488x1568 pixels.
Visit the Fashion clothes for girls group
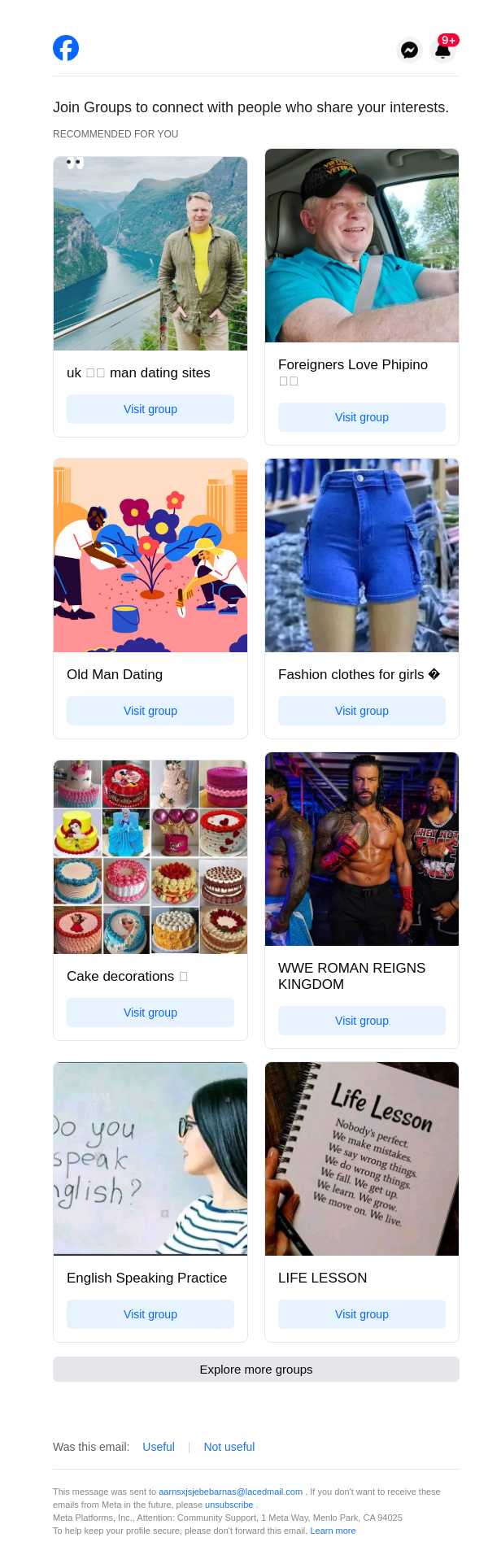[x=362, y=711]
